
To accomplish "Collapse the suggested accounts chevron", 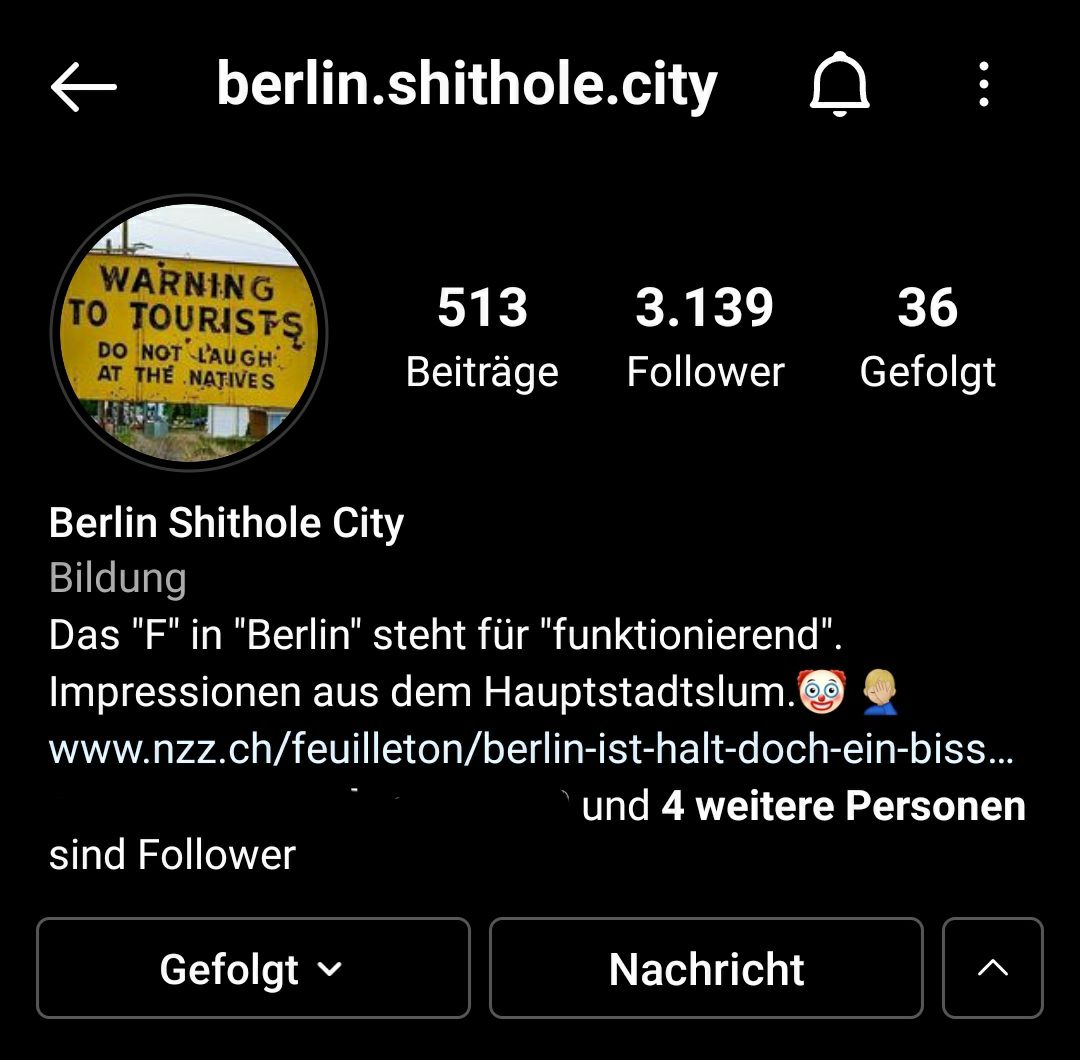I will (992, 968).
